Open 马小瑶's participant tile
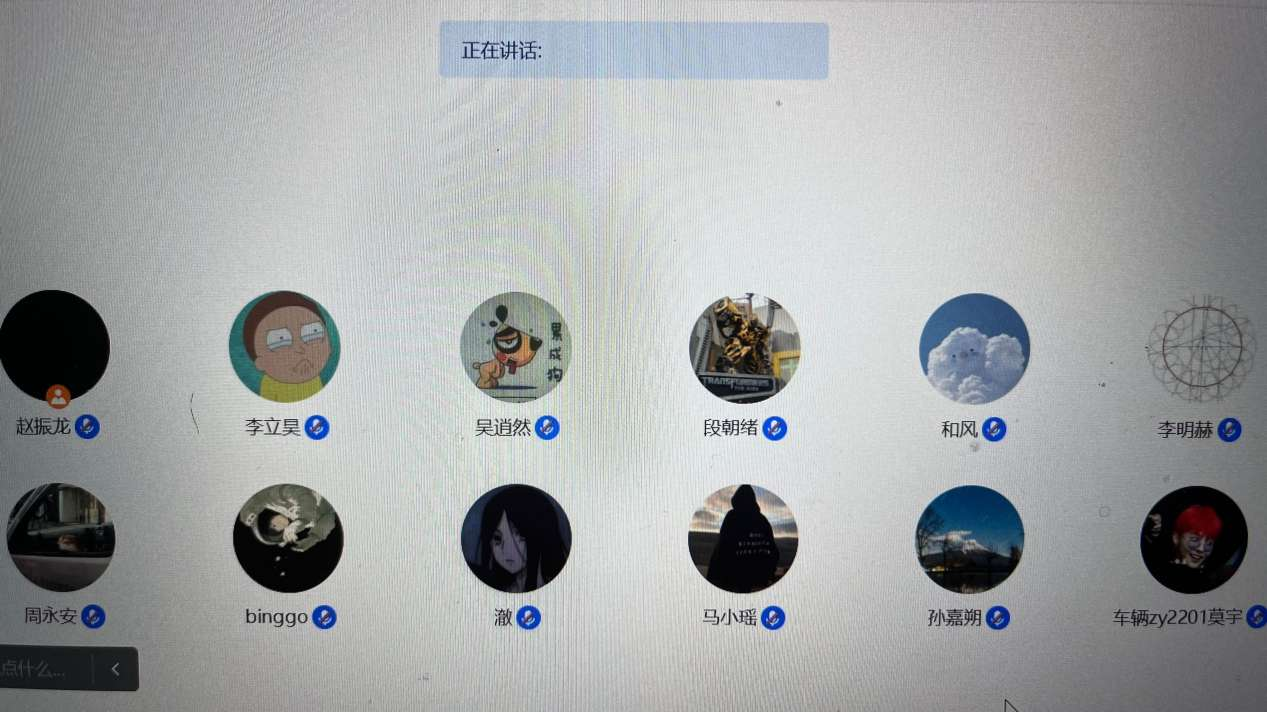 [743, 539]
